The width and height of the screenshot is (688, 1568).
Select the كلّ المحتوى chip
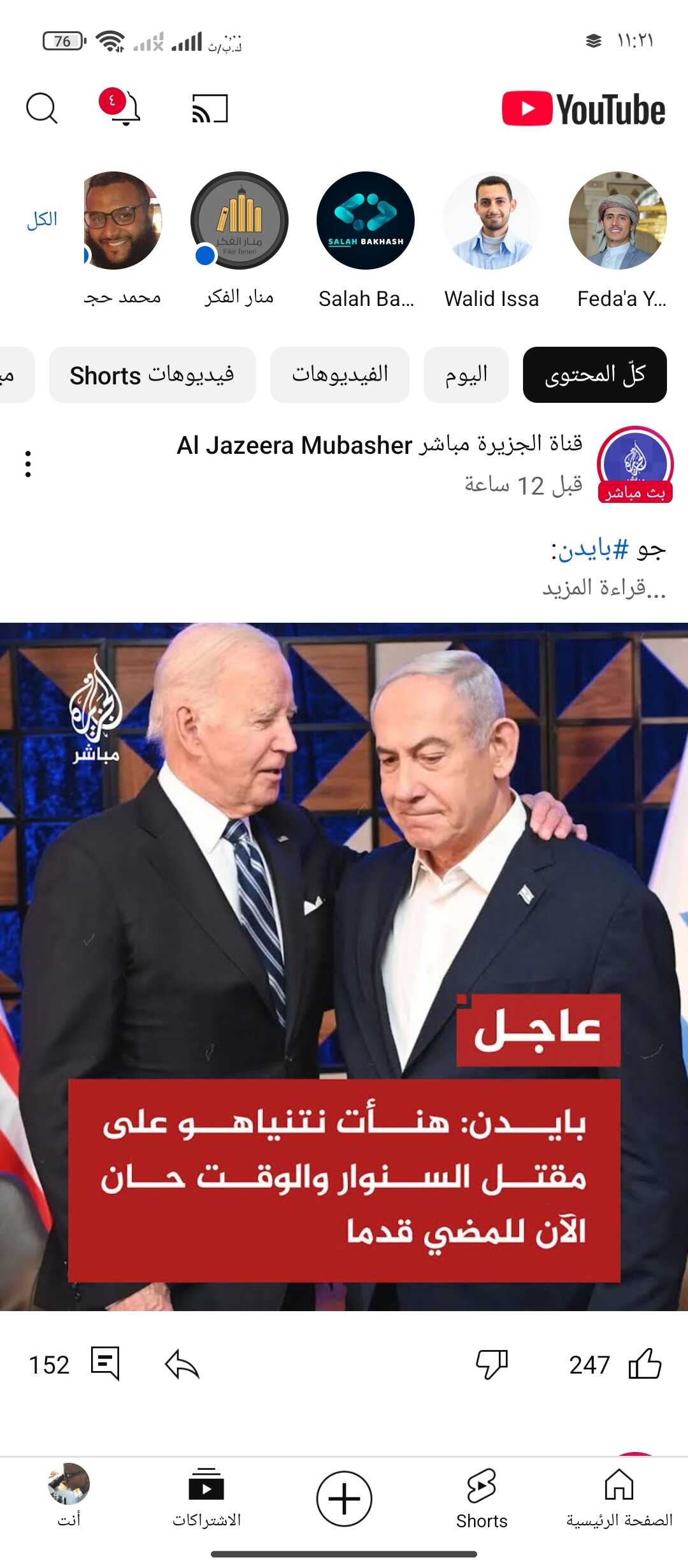coord(594,375)
